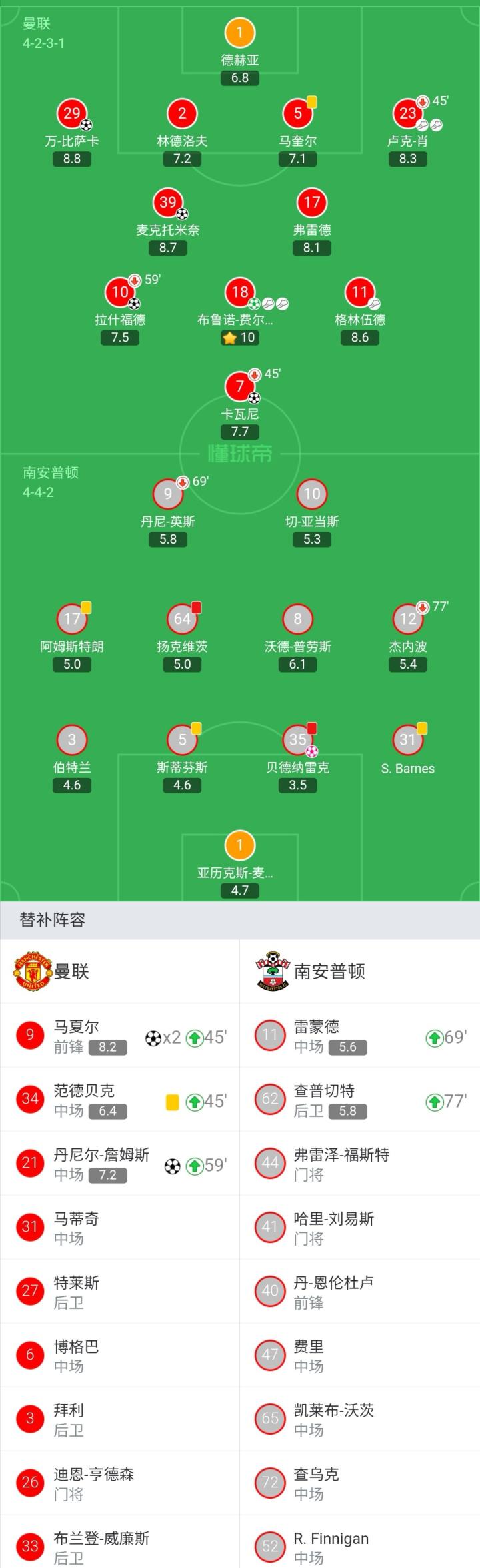Open 格林伍德's player profile
The image size is (480, 1568).
pos(359,293)
